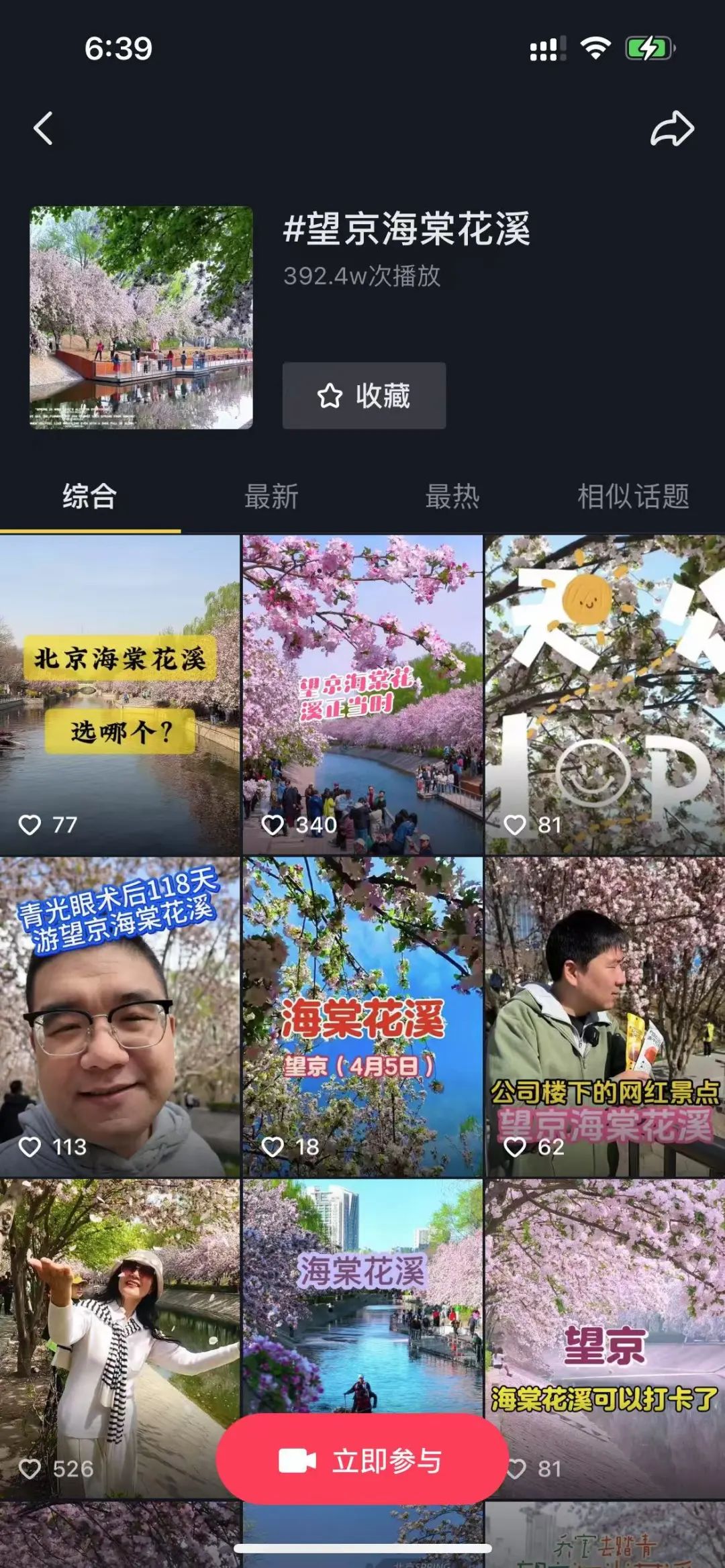Select the 综合 tab

coord(90,497)
